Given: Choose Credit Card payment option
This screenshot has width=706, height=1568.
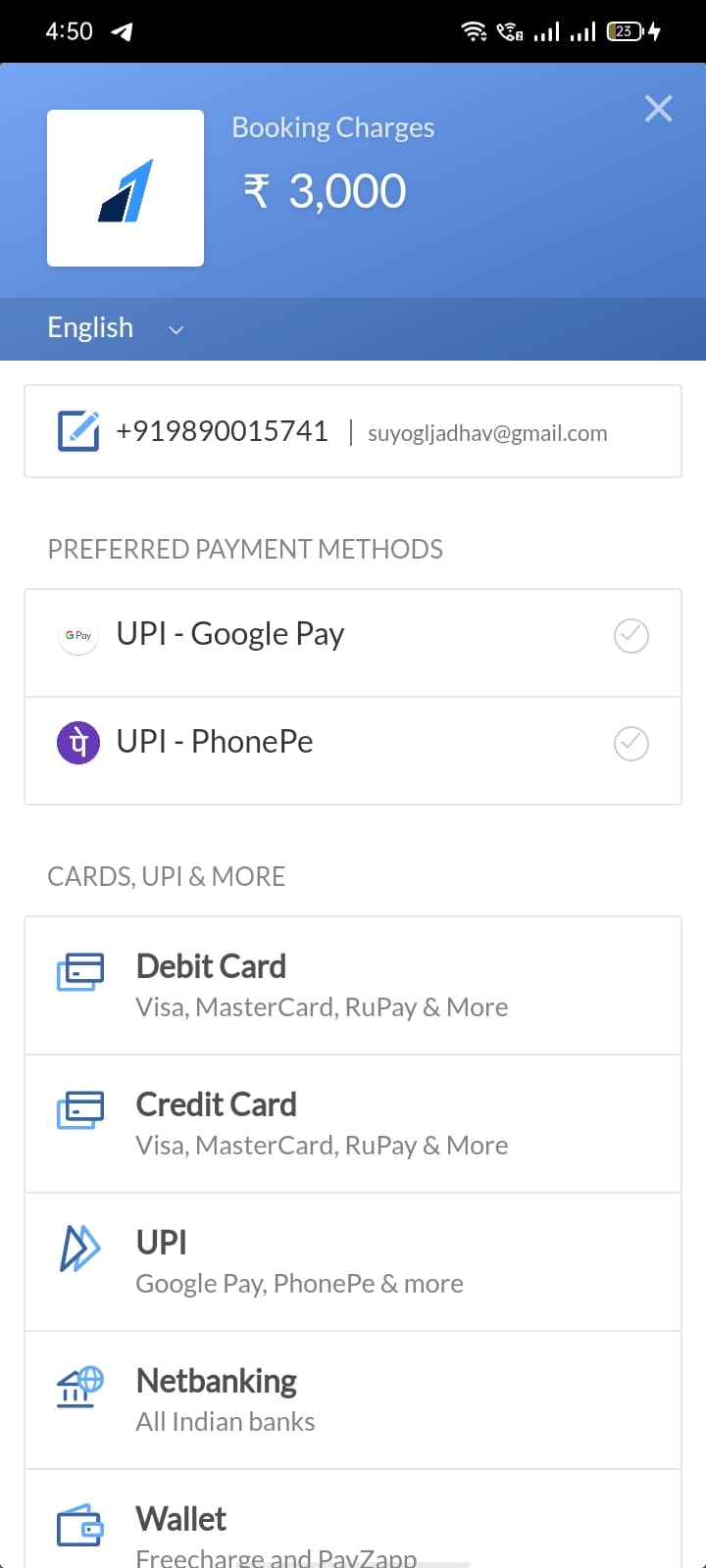Looking at the screenshot, I should [353, 1124].
